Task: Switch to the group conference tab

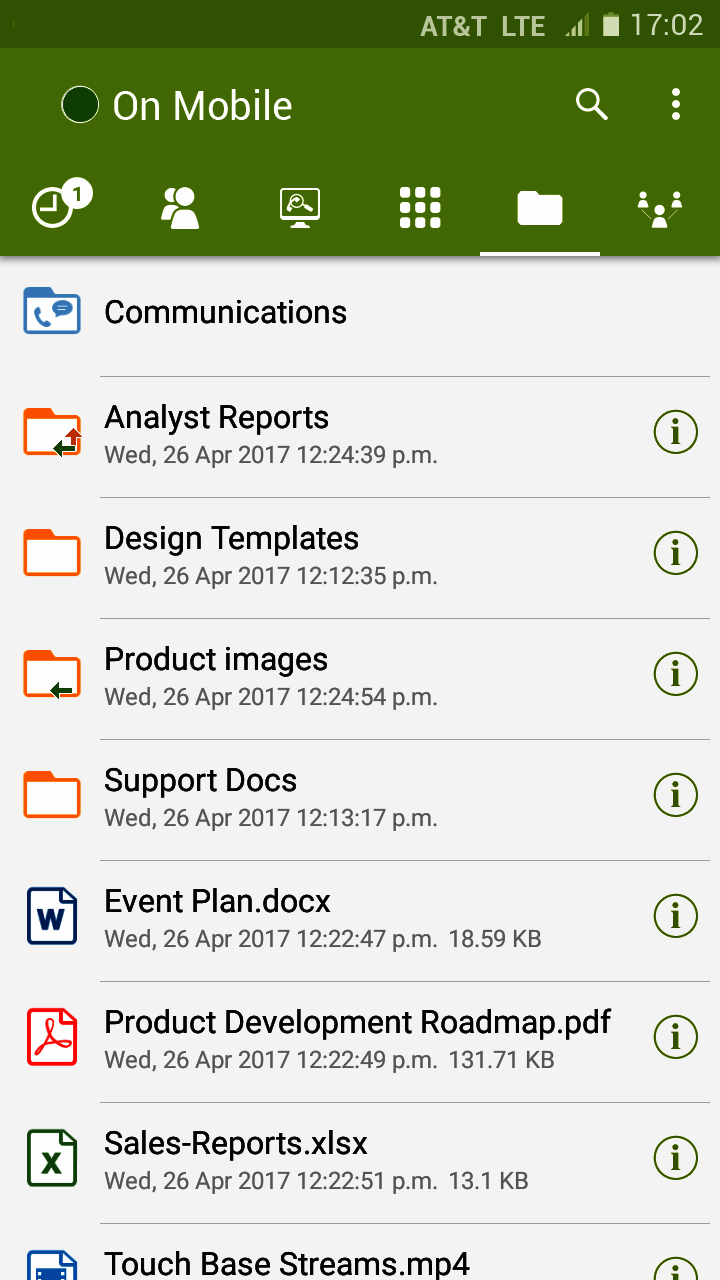Action: pyautogui.click(x=660, y=208)
